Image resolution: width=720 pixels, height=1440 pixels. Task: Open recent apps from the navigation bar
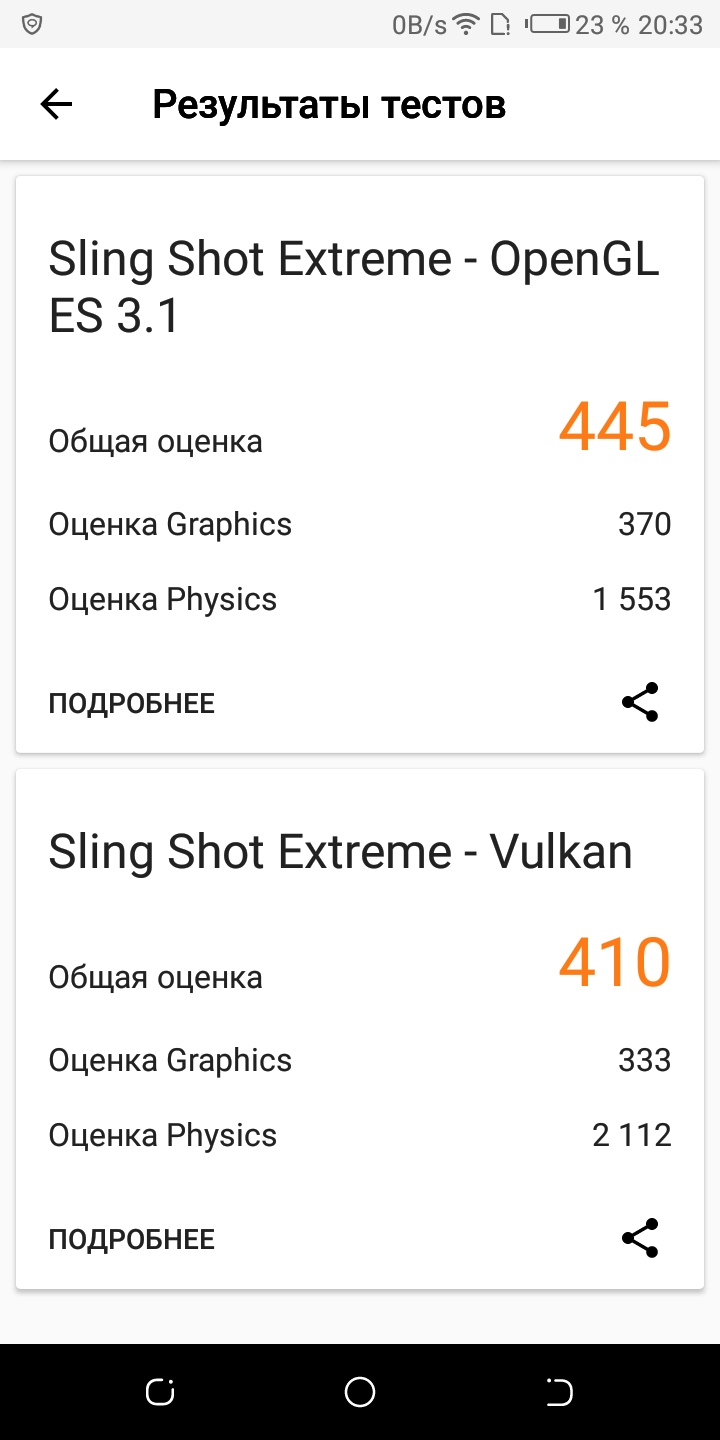(160, 1391)
